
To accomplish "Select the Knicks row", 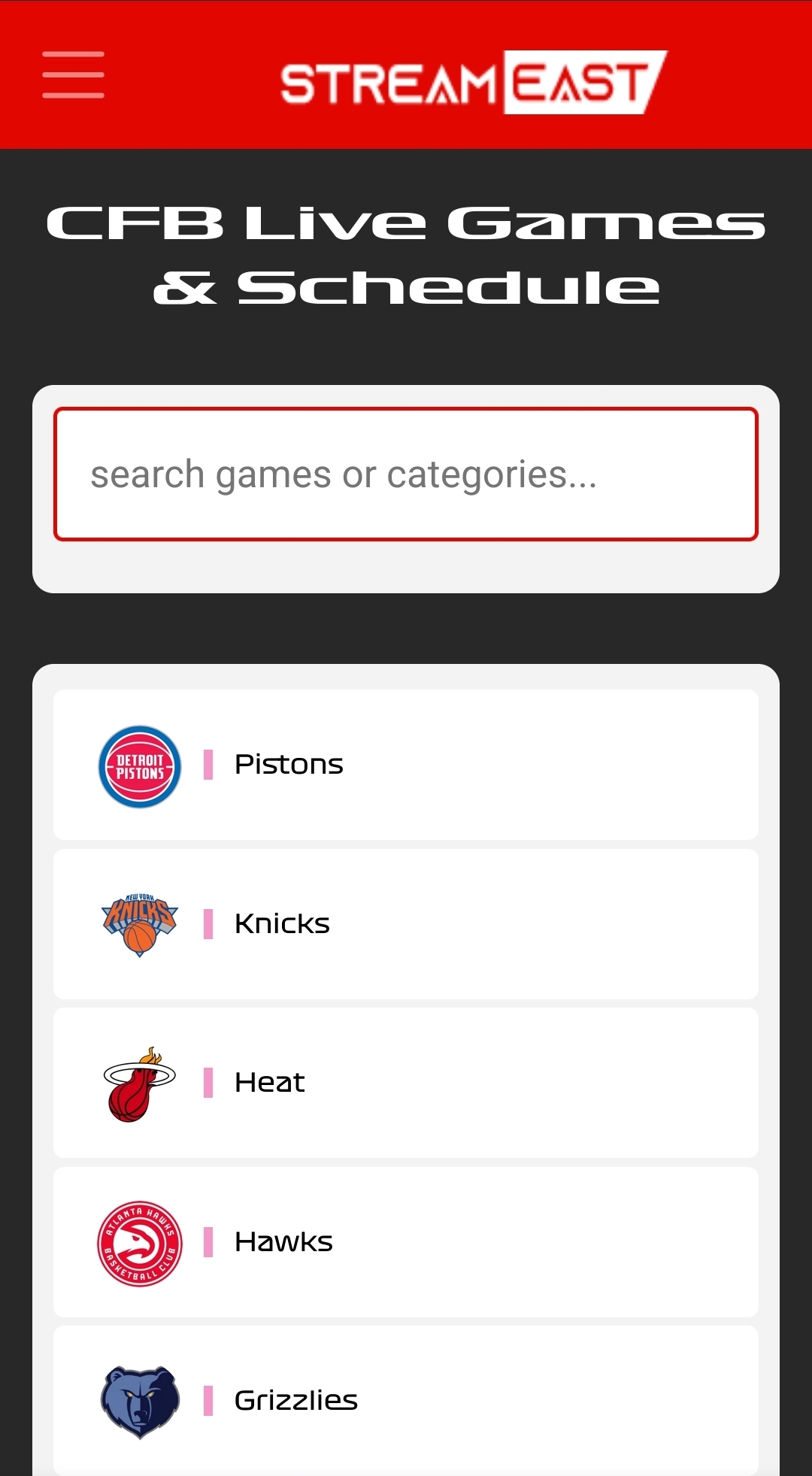I will pos(406,924).
